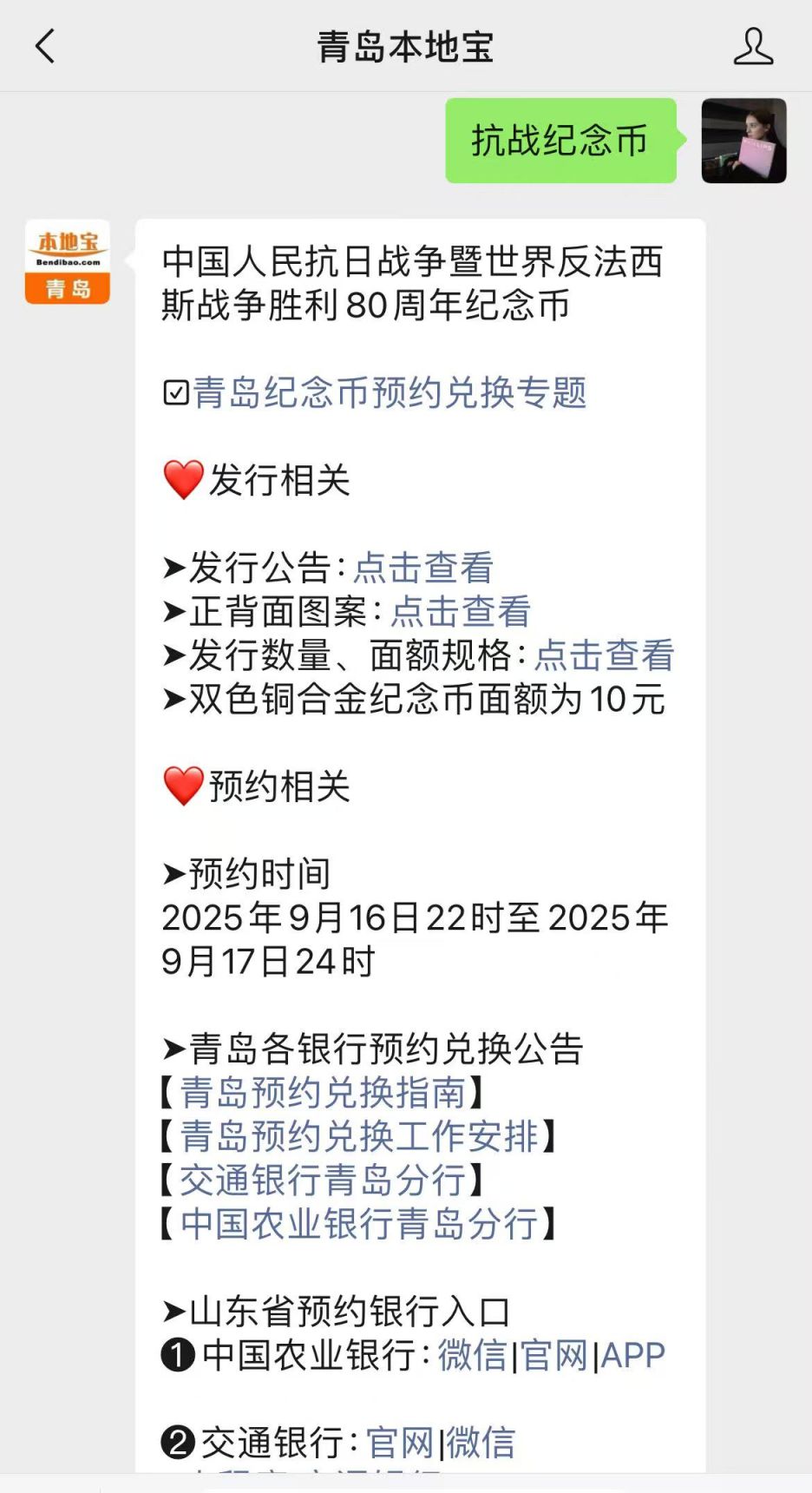The width and height of the screenshot is (812, 1493).
Task: Open the 青岛本地宝 sender avatar
Action: click(x=68, y=262)
